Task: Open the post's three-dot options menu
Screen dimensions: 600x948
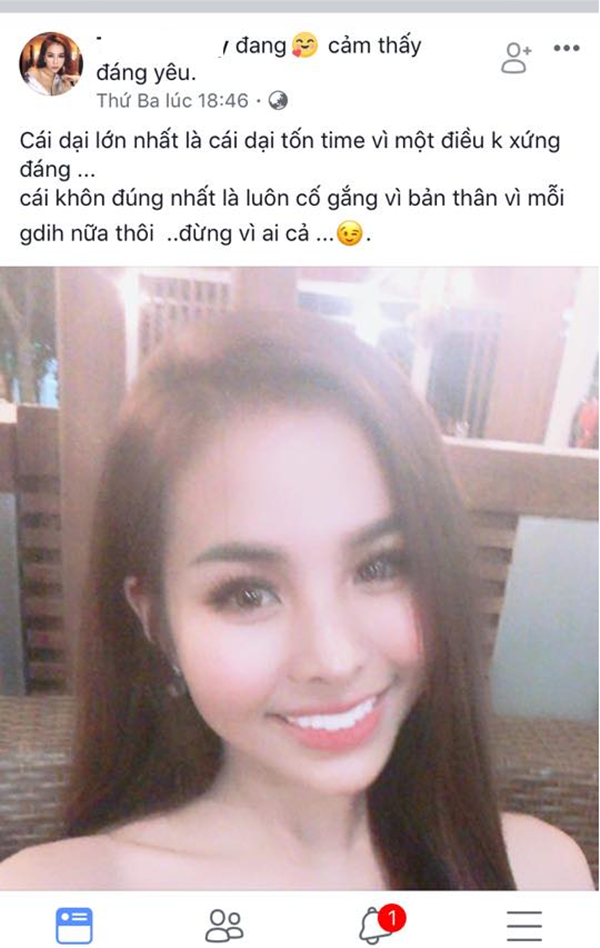Action: (x=566, y=48)
